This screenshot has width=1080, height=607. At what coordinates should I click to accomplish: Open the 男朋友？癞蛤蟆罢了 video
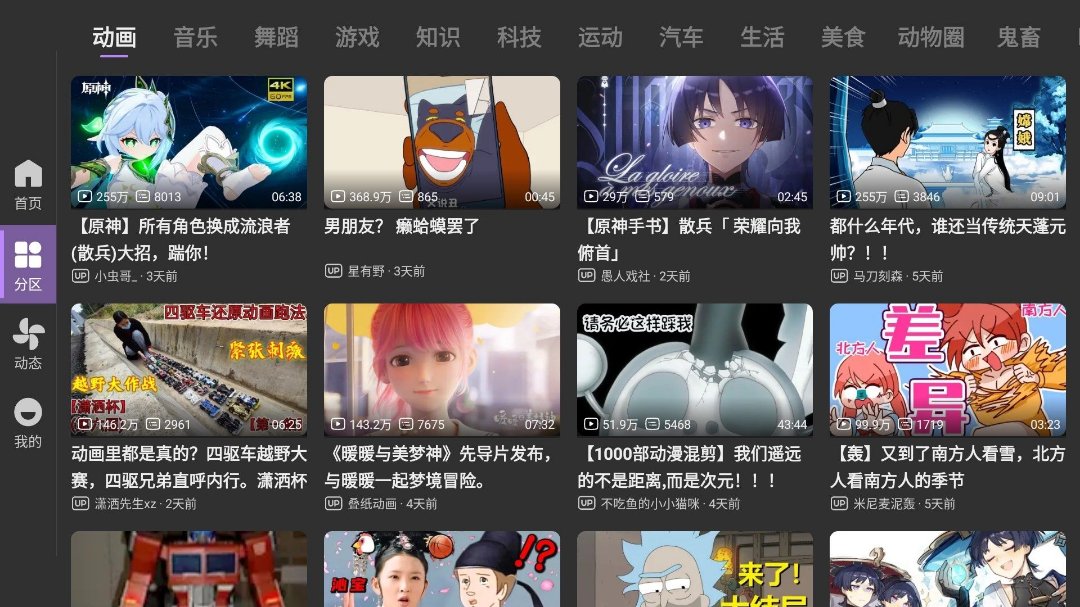tap(442, 143)
